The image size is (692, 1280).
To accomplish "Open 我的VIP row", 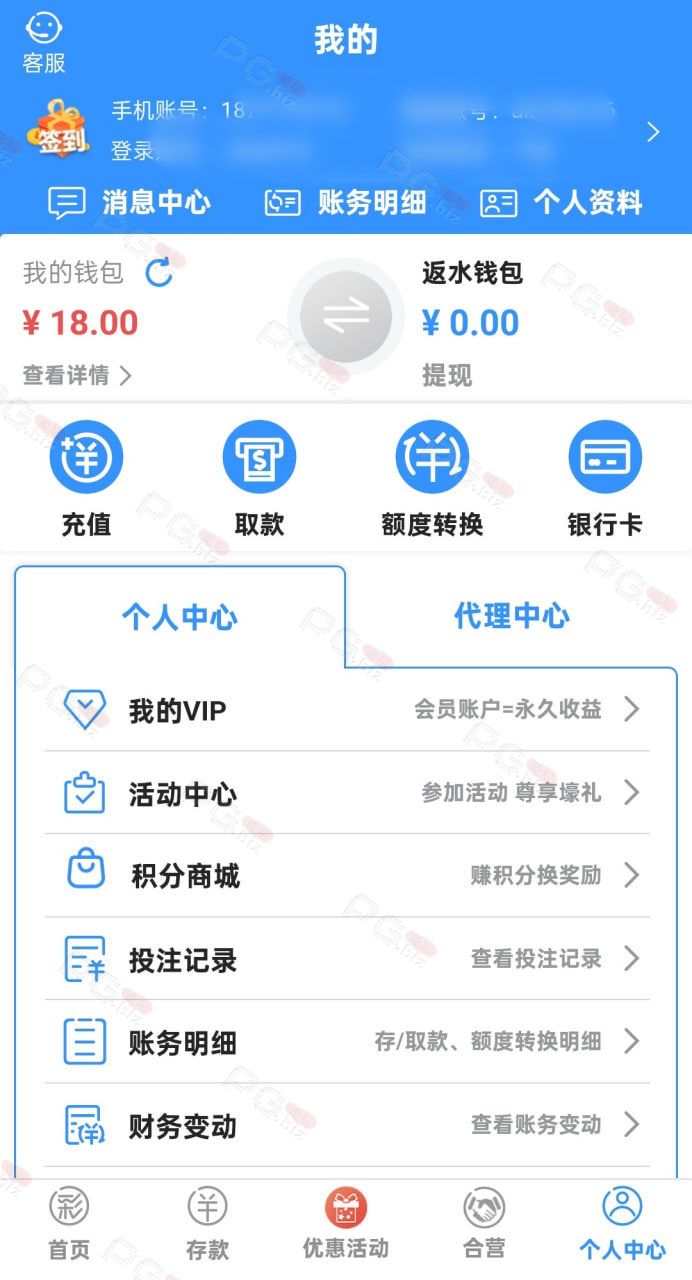I will point(347,710).
